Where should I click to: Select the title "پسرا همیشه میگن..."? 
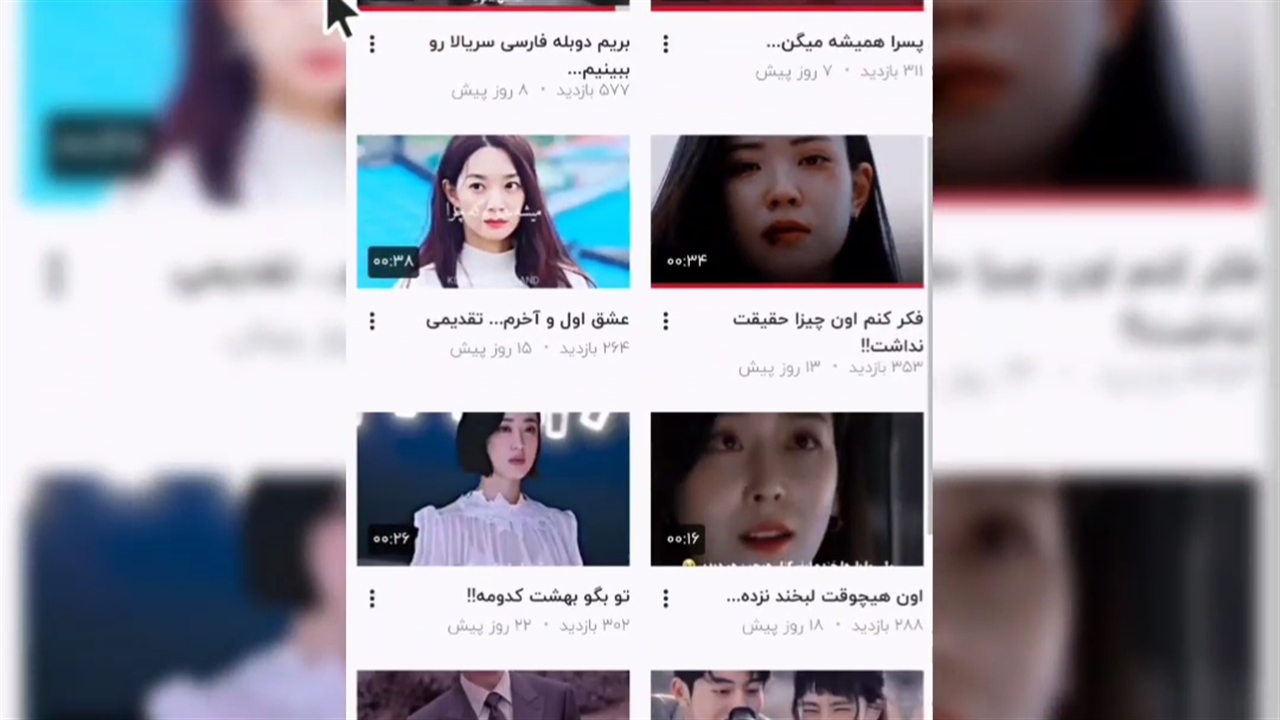click(x=844, y=44)
